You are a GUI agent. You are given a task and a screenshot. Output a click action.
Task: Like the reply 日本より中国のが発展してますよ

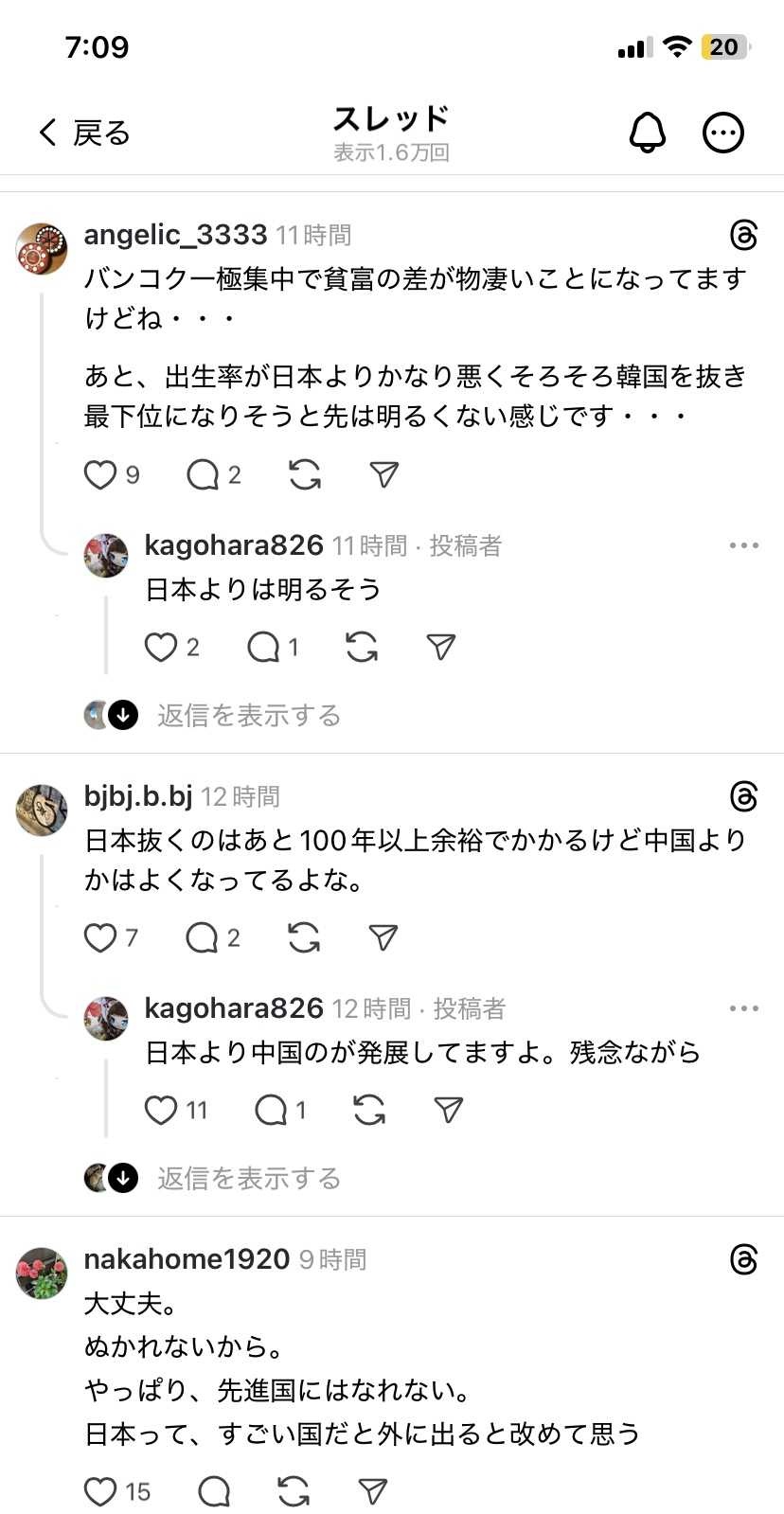pos(161,1110)
